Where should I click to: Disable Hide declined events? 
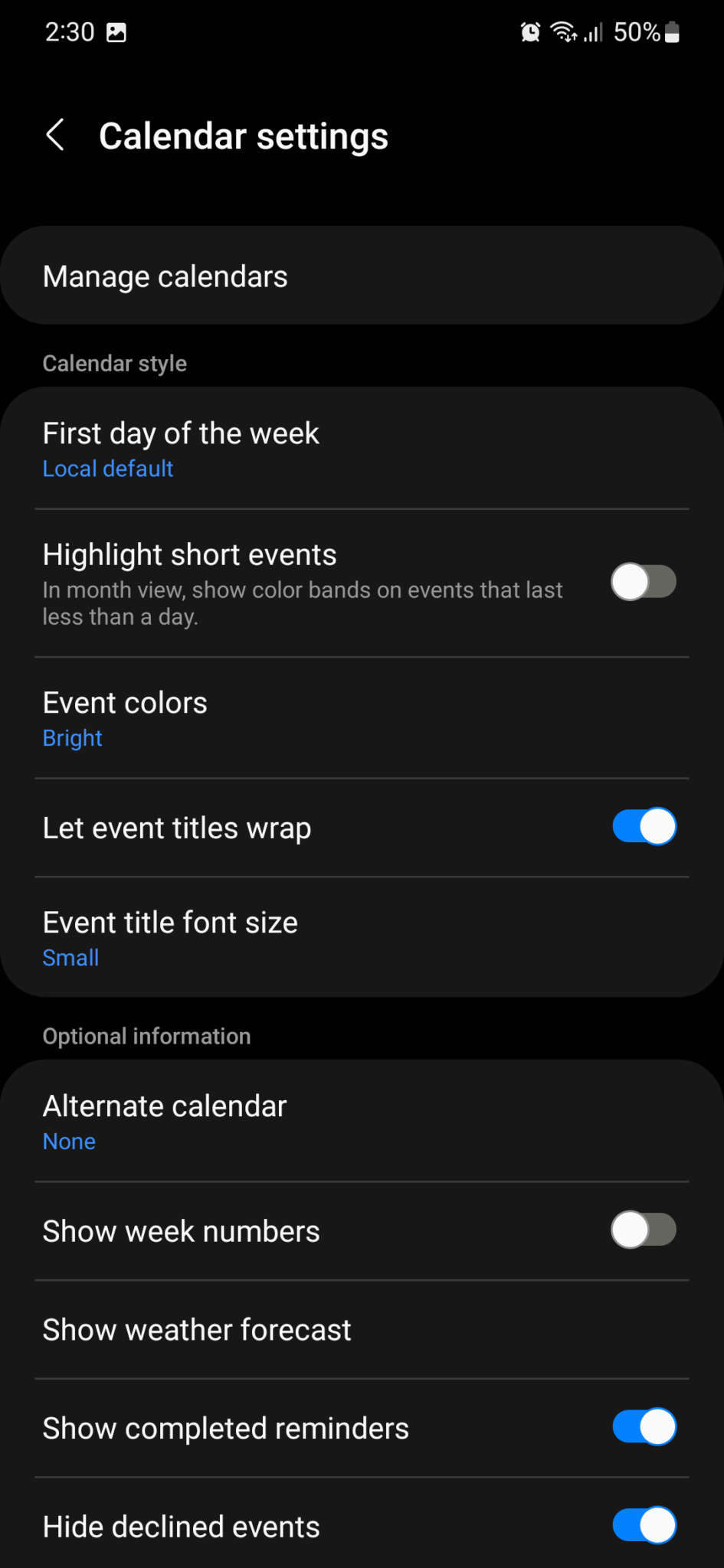coord(644,1525)
